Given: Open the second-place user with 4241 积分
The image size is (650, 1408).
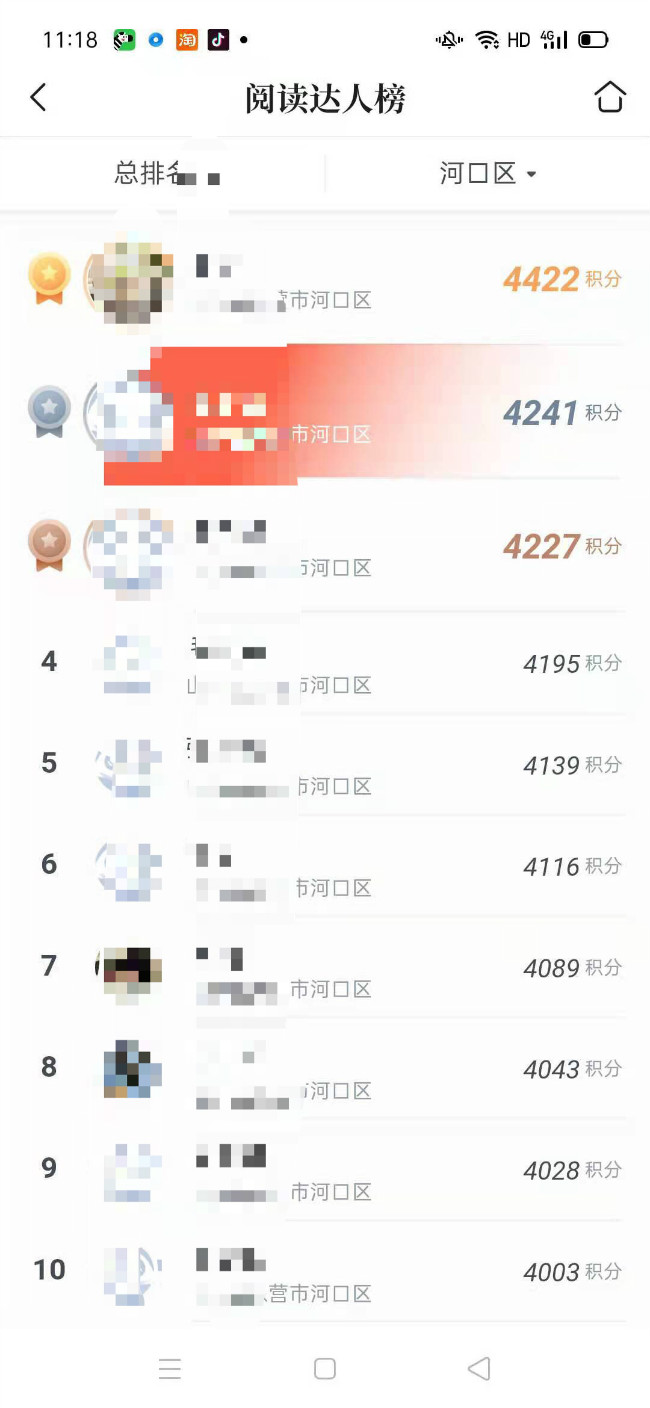Looking at the screenshot, I should click(325, 414).
